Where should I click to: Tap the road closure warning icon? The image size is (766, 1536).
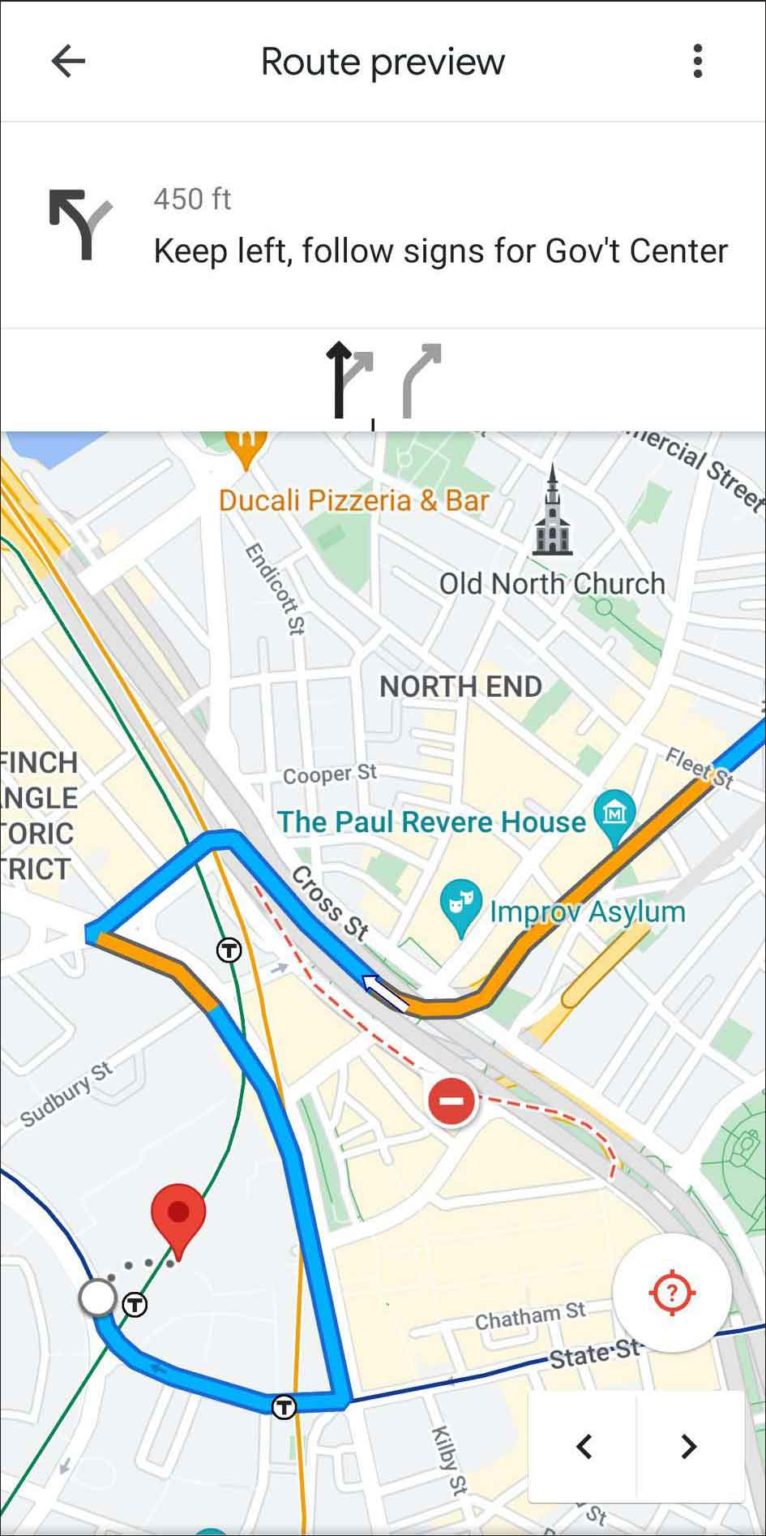pyautogui.click(x=451, y=1101)
